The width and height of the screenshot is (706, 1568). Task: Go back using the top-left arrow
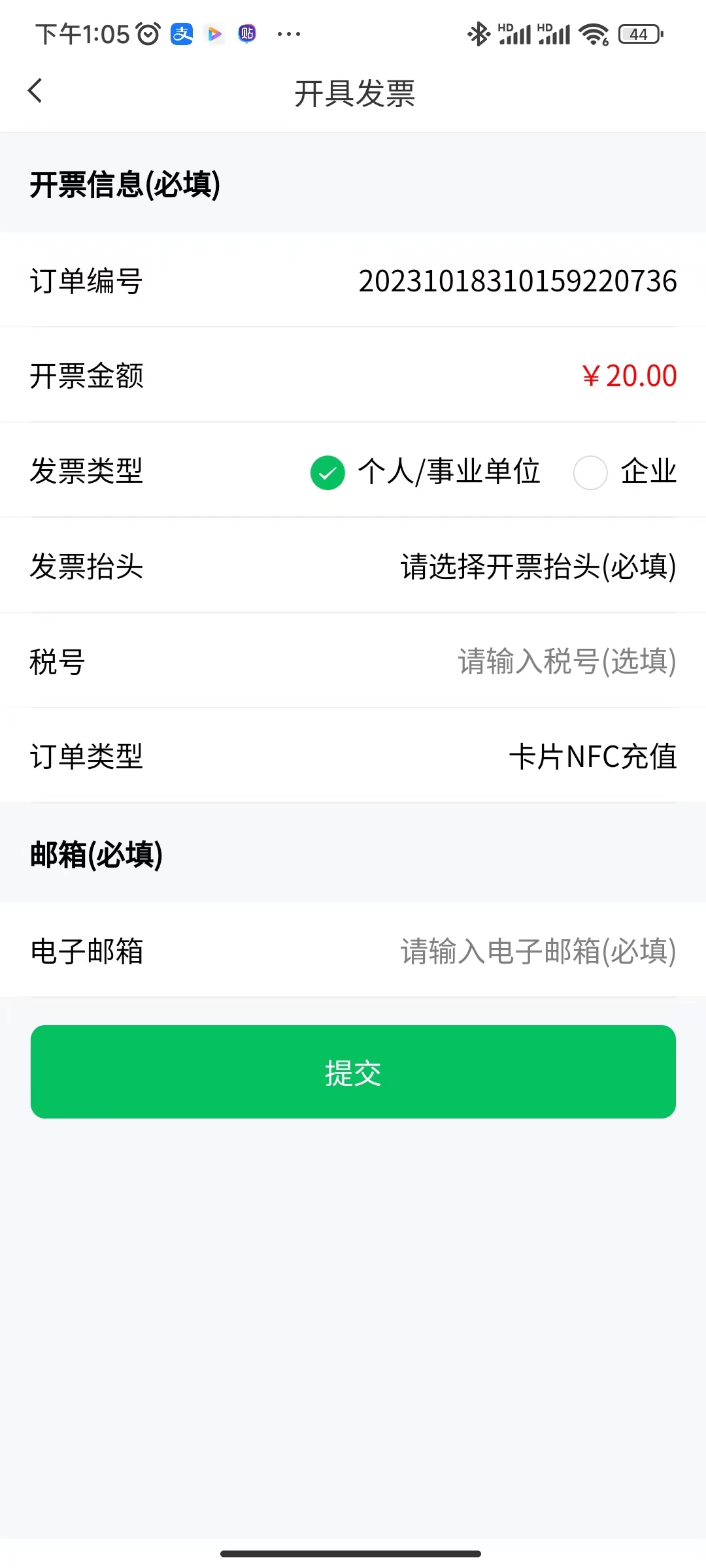click(x=35, y=91)
